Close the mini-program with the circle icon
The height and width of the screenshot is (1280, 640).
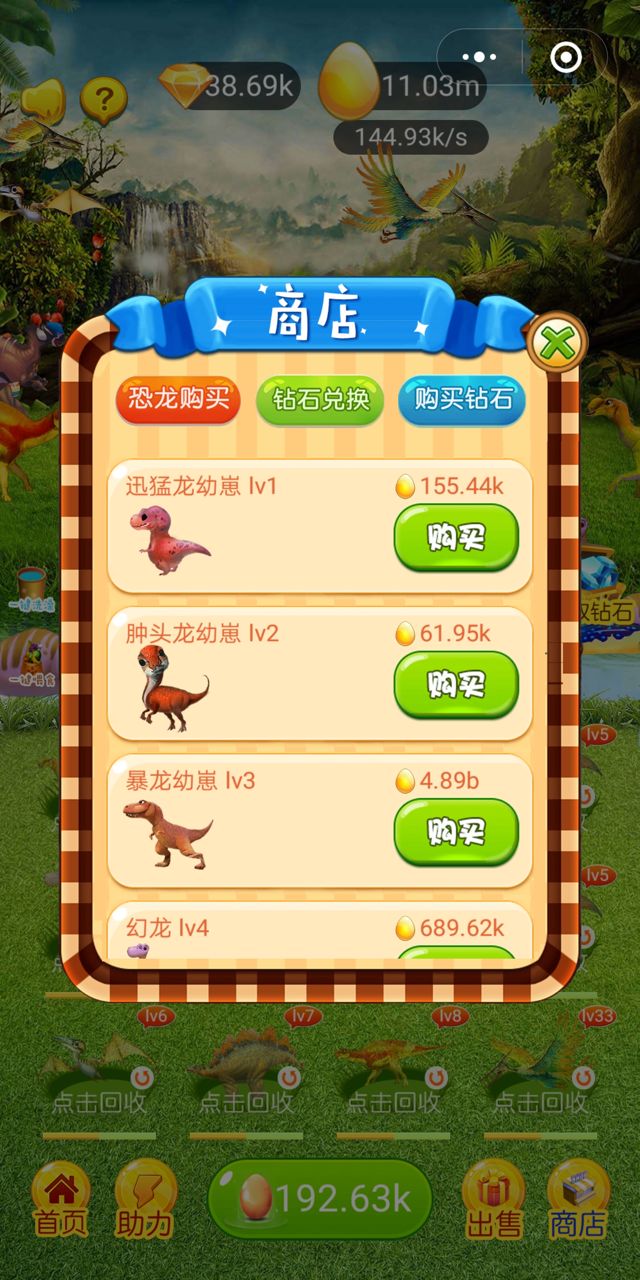566,57
